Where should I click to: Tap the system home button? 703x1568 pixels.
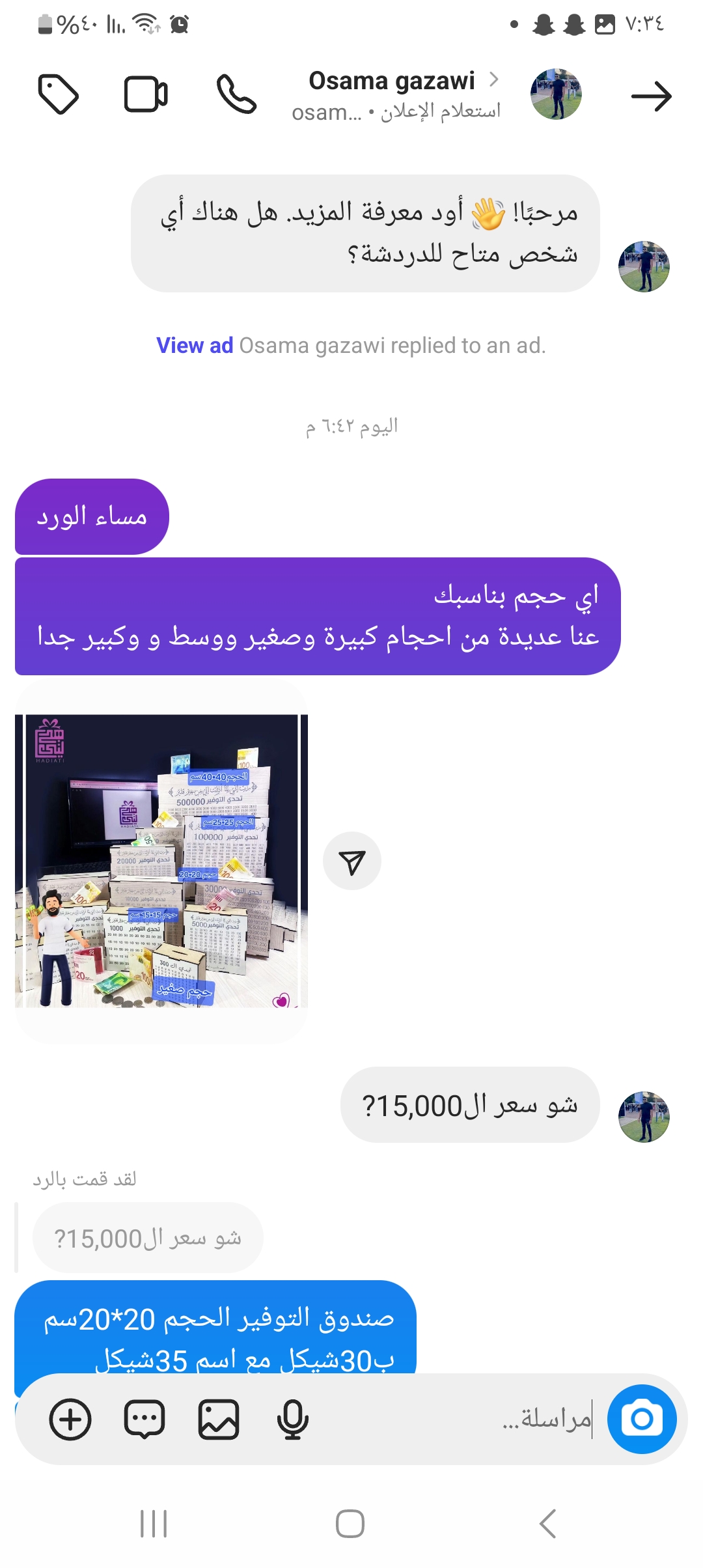pyautogui.click(x=350, y=1524)
